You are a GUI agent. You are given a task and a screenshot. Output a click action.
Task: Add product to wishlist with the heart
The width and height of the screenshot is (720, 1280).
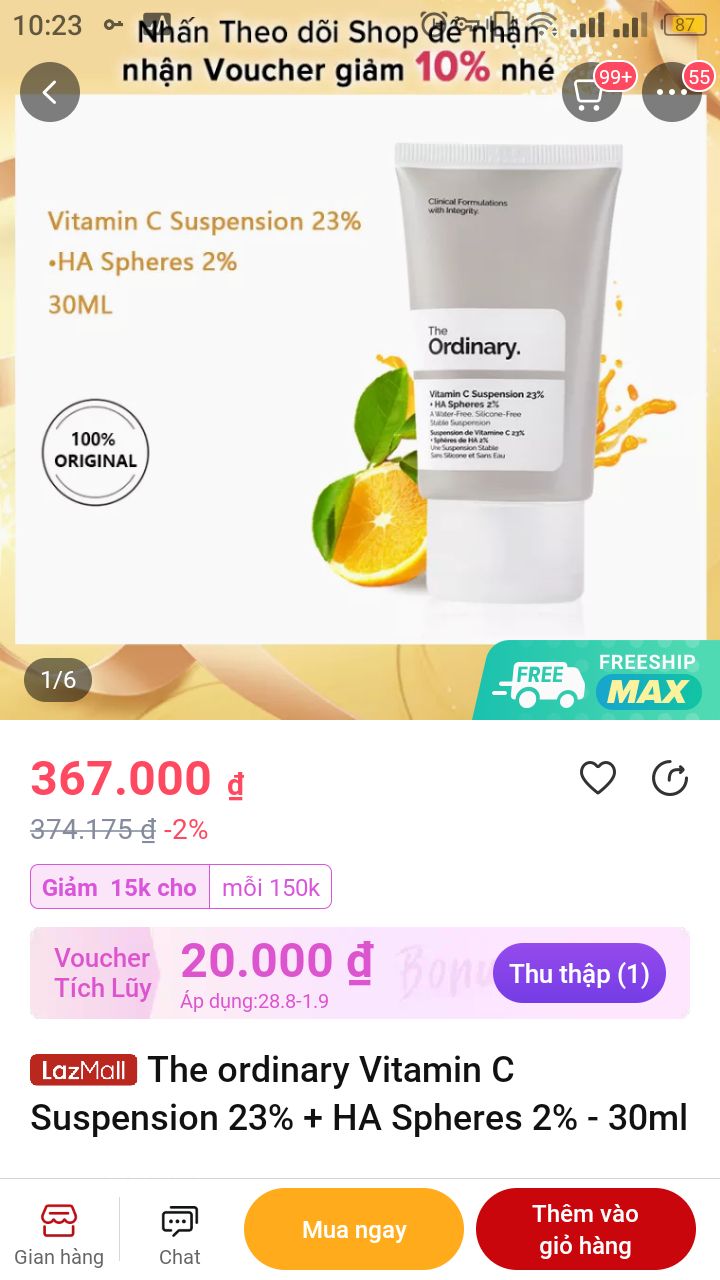coord(598,778)
